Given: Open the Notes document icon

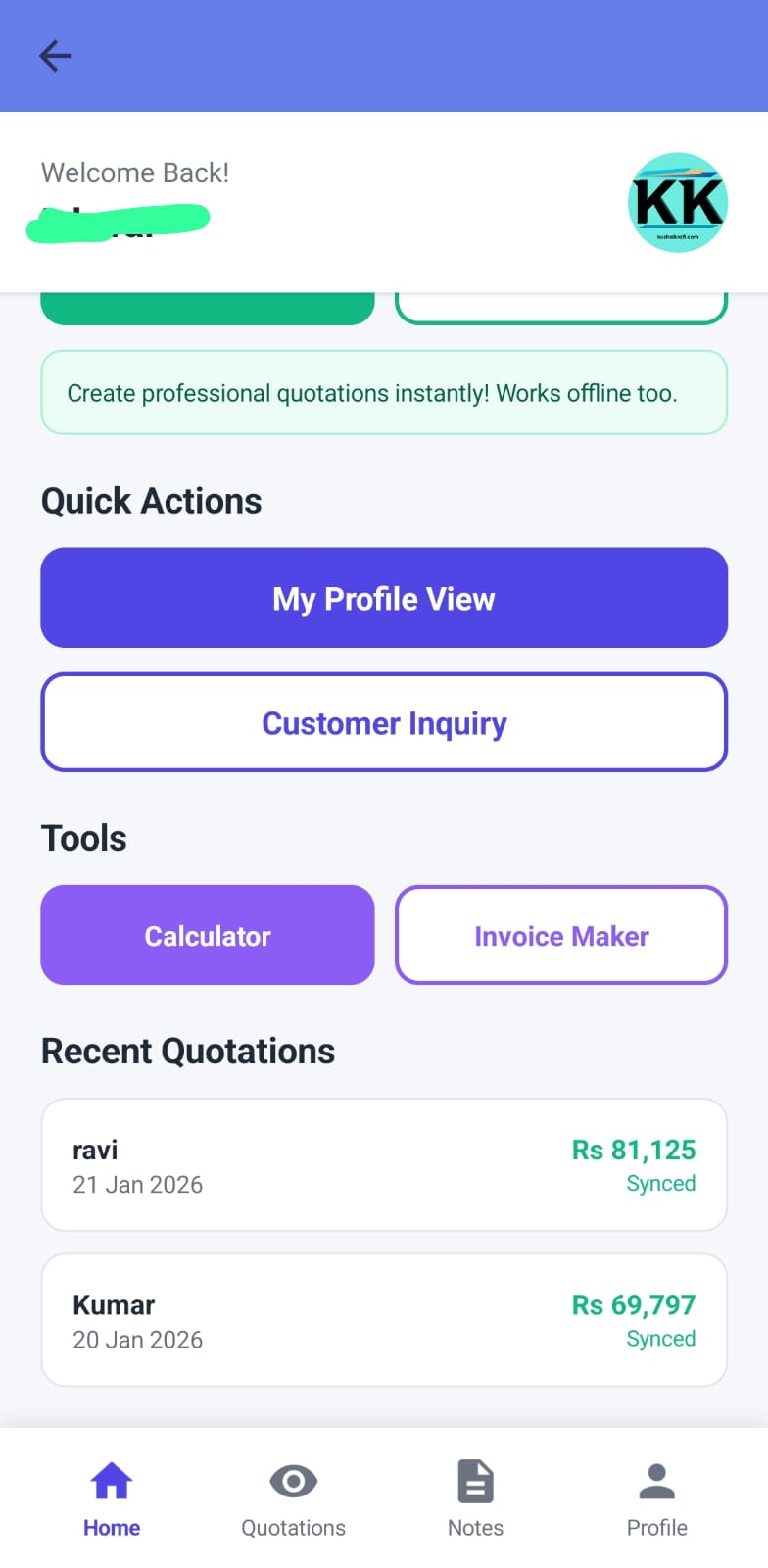Looking at the screenshot, I should point(475,1481).
